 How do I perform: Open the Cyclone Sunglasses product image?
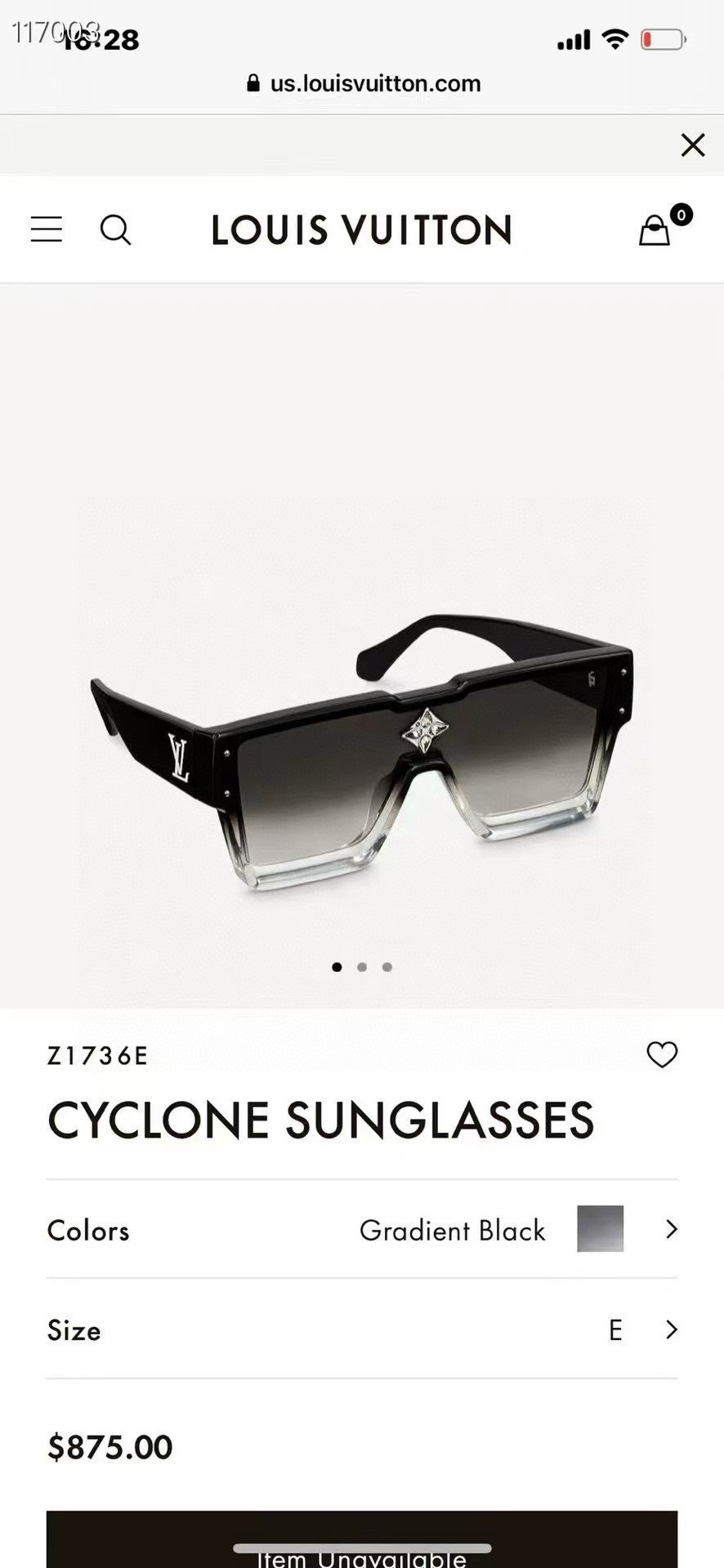pos(362,752)
